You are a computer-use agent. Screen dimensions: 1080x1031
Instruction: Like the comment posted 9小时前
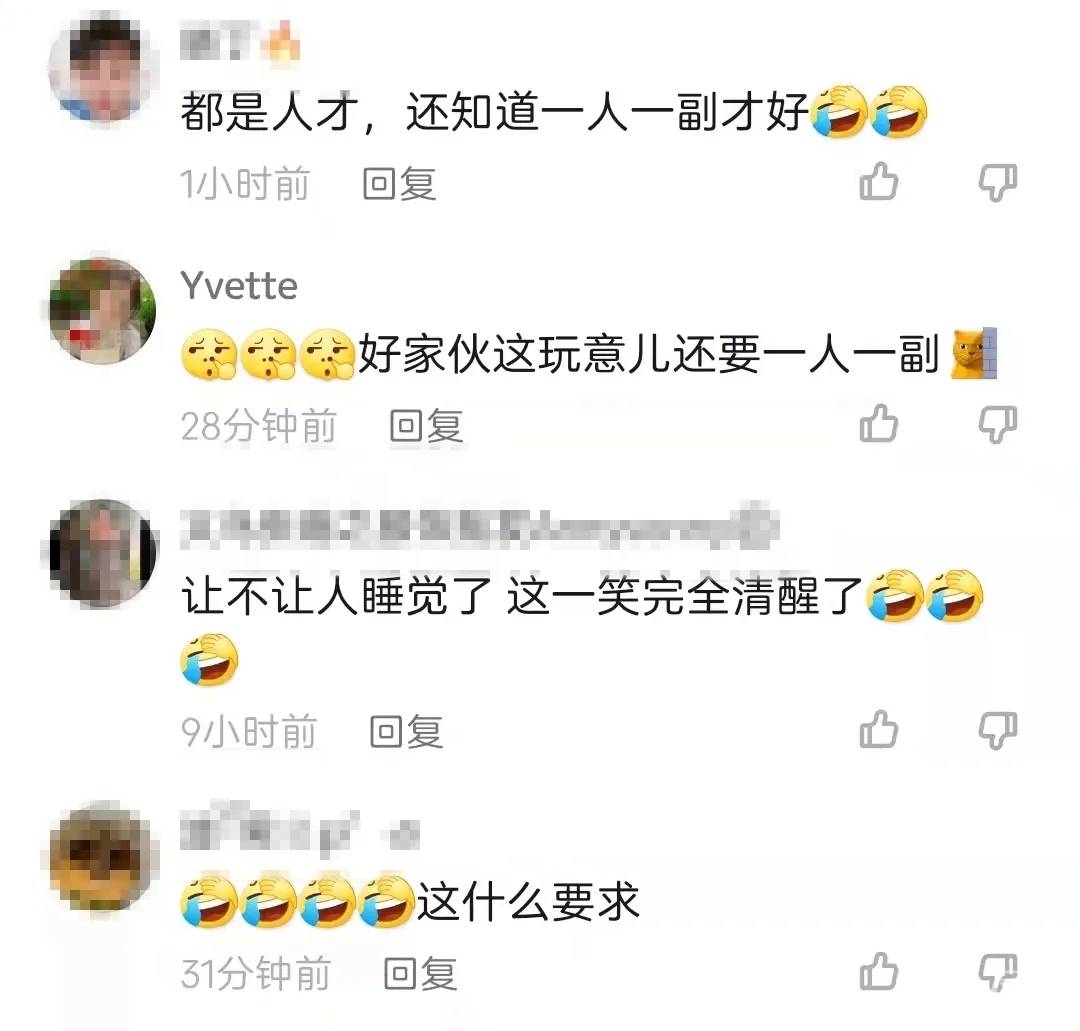(x=879, y=730)
